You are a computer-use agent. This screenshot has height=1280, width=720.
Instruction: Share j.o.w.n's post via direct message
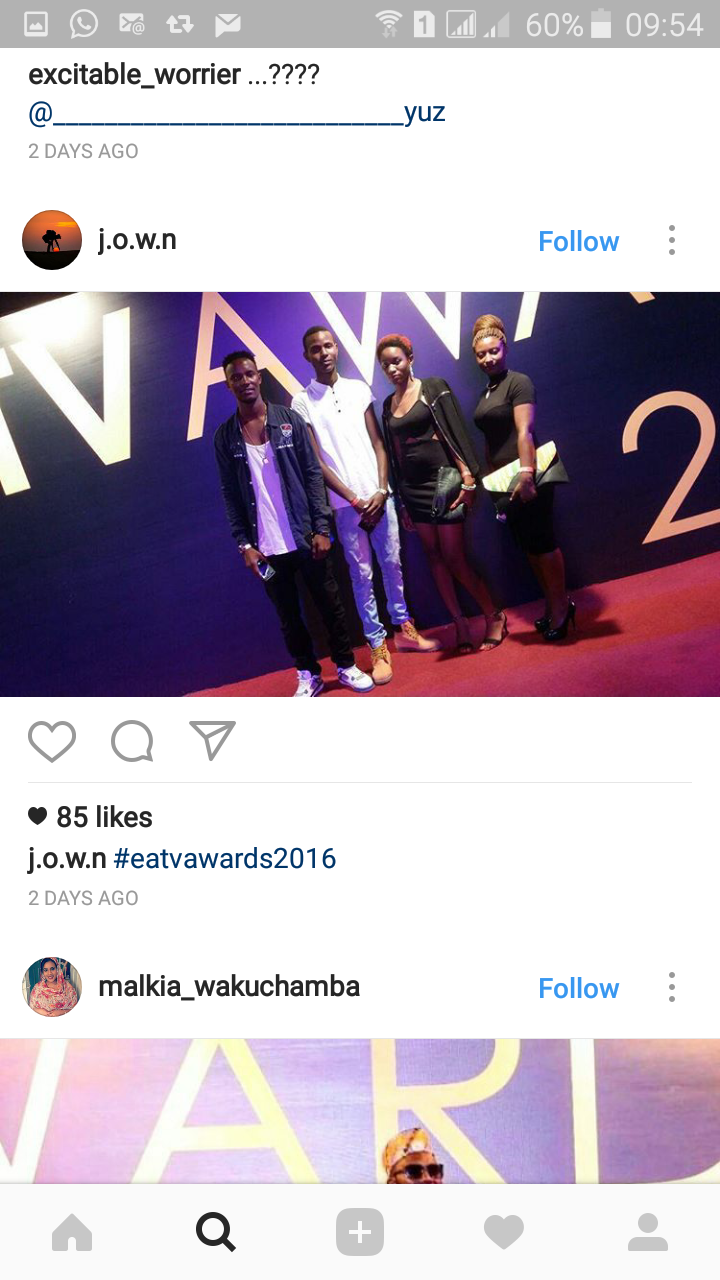[212, 741]
